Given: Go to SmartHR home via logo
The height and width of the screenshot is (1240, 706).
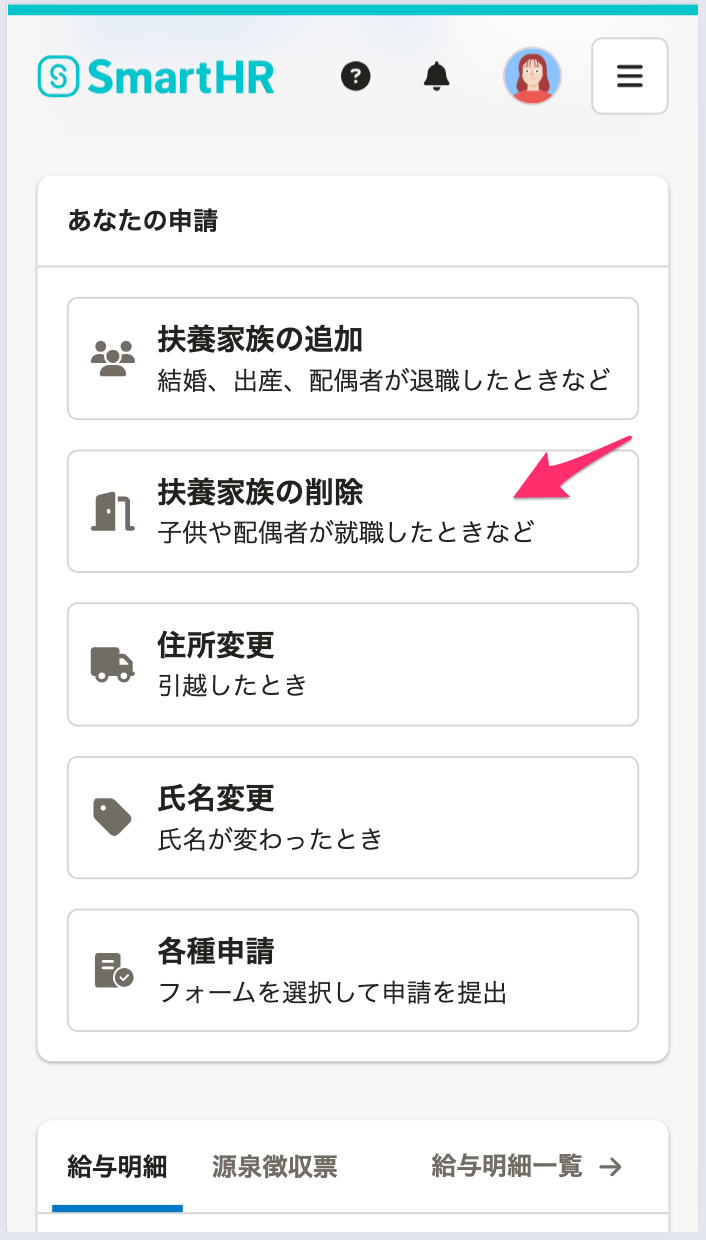Looking at the screenshot, I should (x=156, y=76).
